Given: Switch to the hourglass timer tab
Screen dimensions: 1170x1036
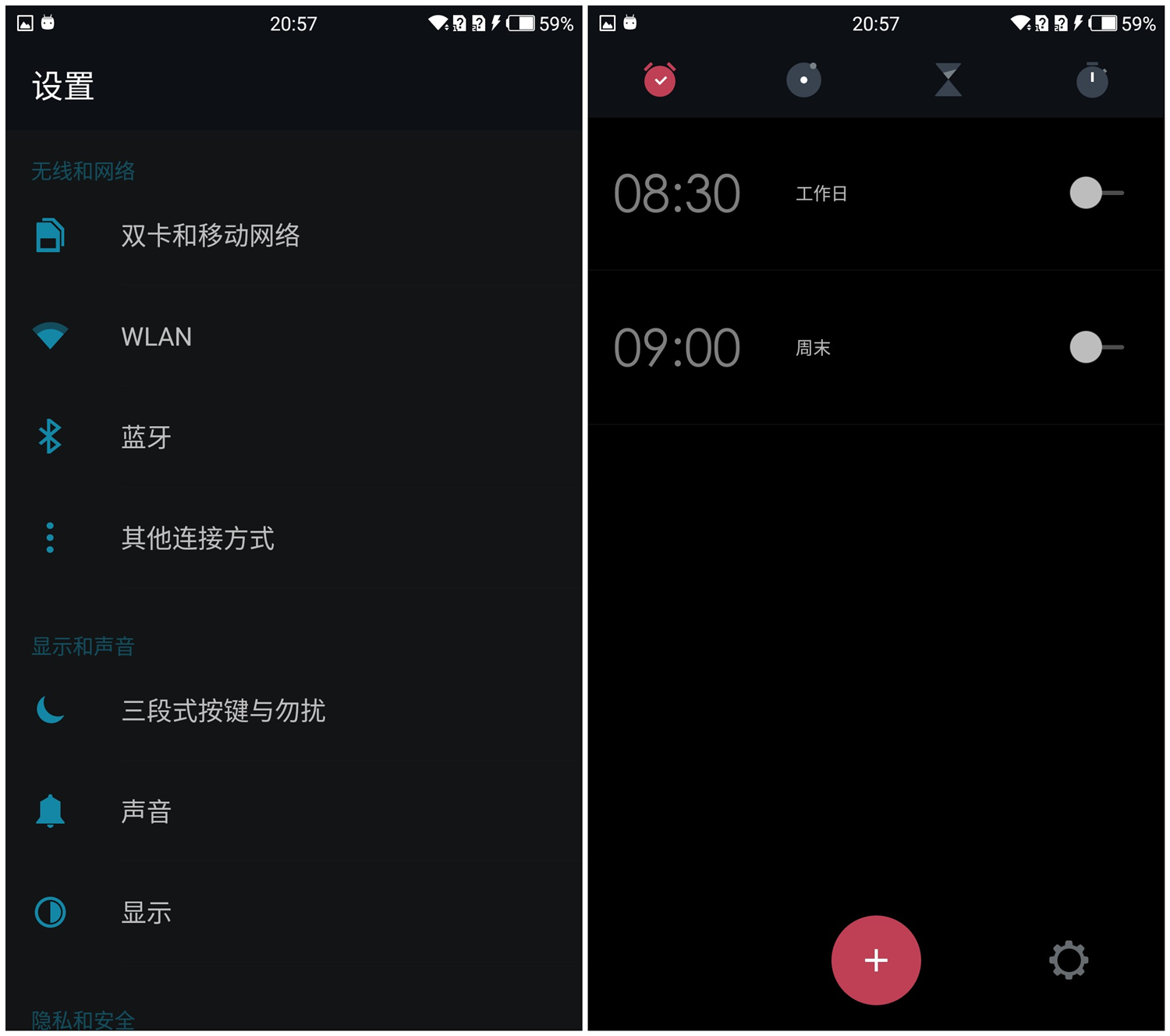Looking at the screenshot, I should click(948, 80).
